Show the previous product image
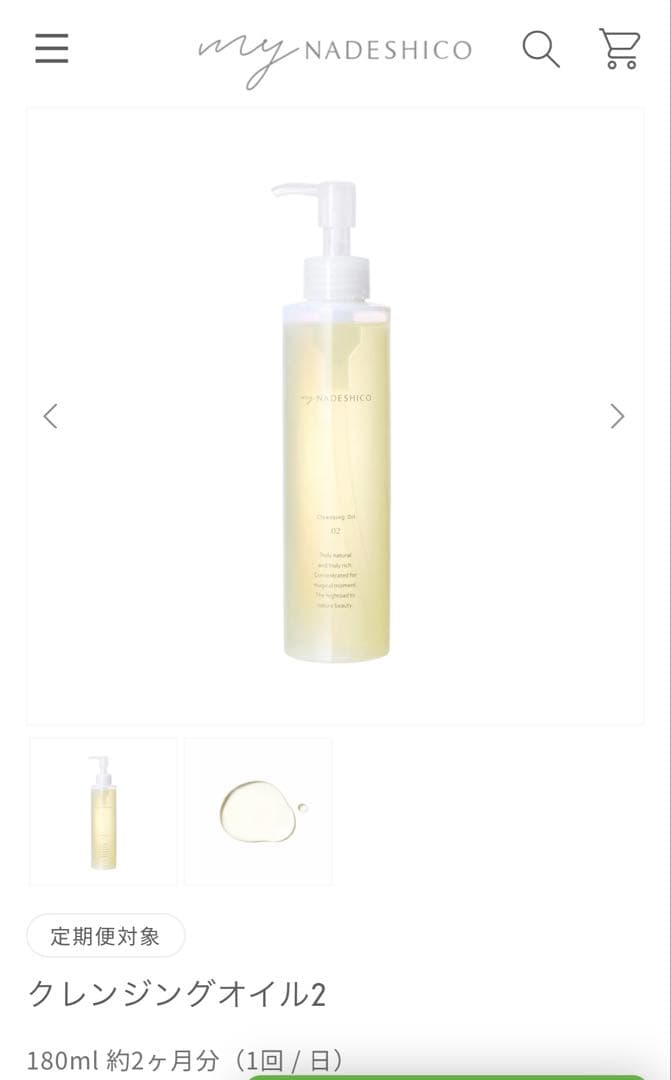The width and height of the screenshot is (671, 1080). point(50,416)
